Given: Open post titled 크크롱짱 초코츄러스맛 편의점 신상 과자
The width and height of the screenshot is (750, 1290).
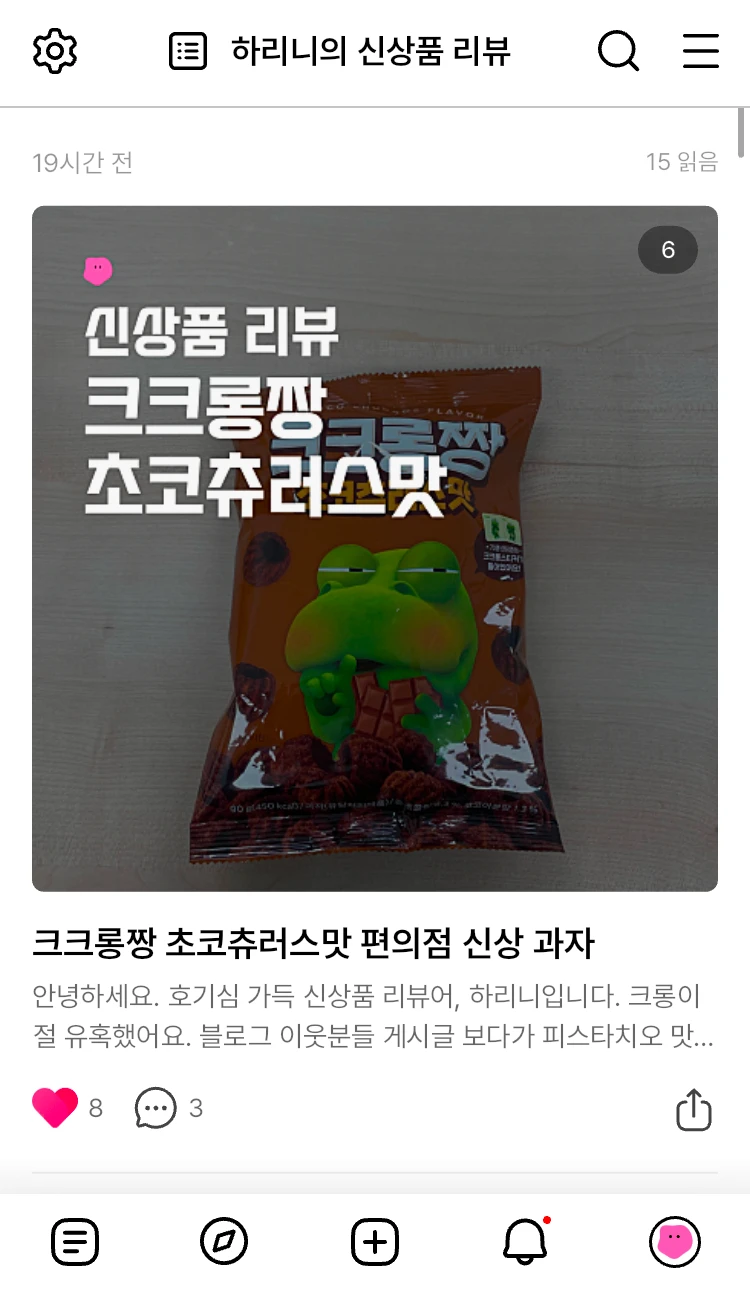Looking at the screenshot, I should click(314, 942).
